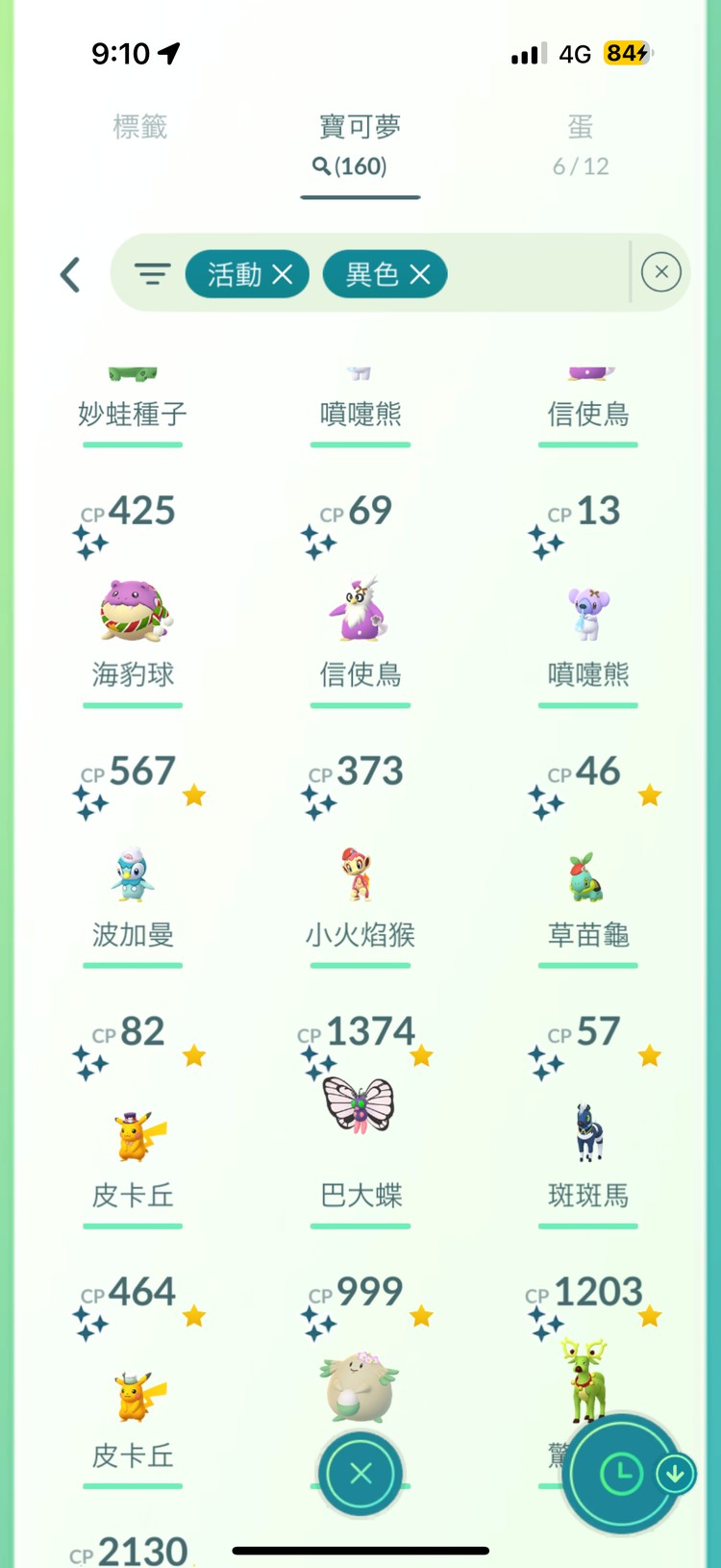Toggle the favorite star on Blitzle (斑斑馬)
This screenshot has height=1568, width=721.
pyautogui.click(x=650, y=1055)
